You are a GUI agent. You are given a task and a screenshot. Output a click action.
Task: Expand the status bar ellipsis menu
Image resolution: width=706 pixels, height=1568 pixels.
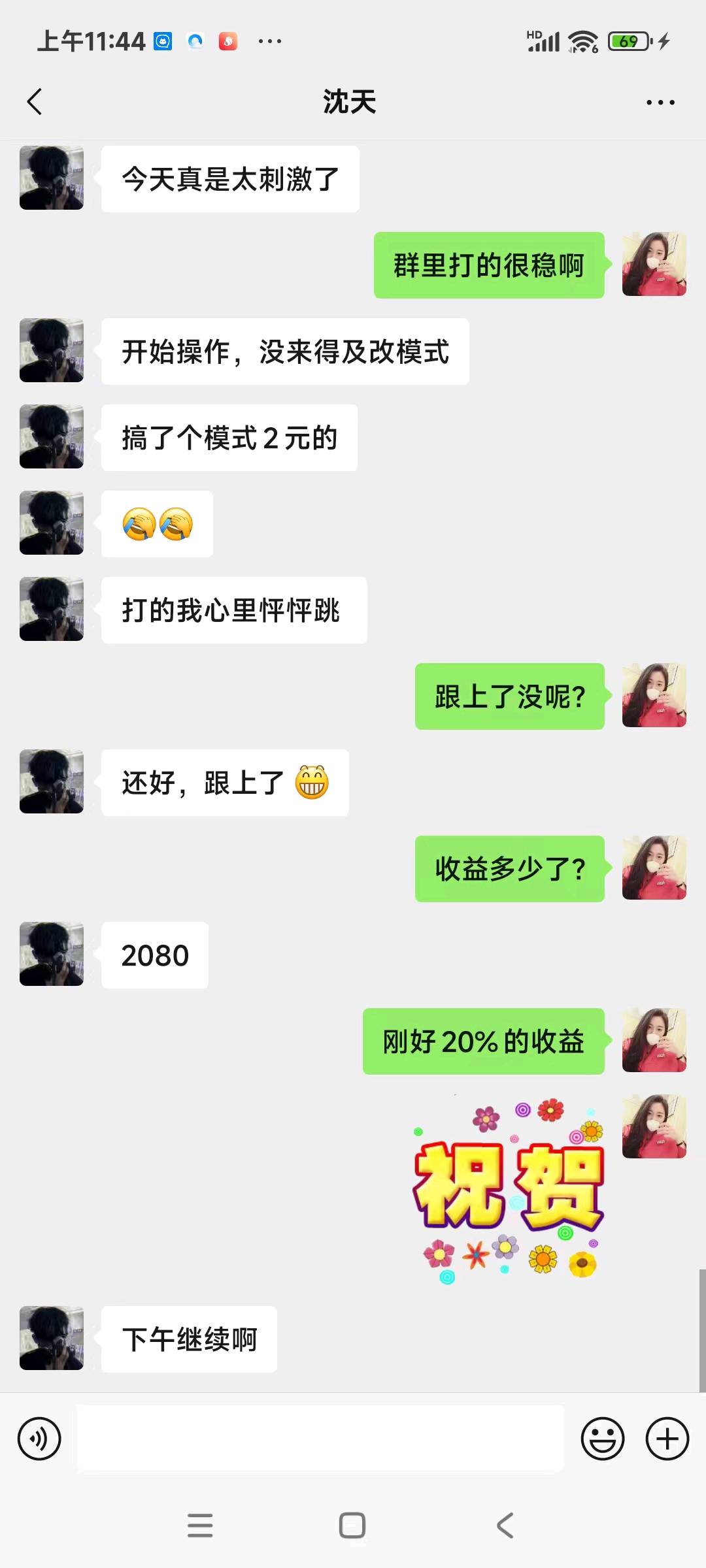click(x=268, y=41)
